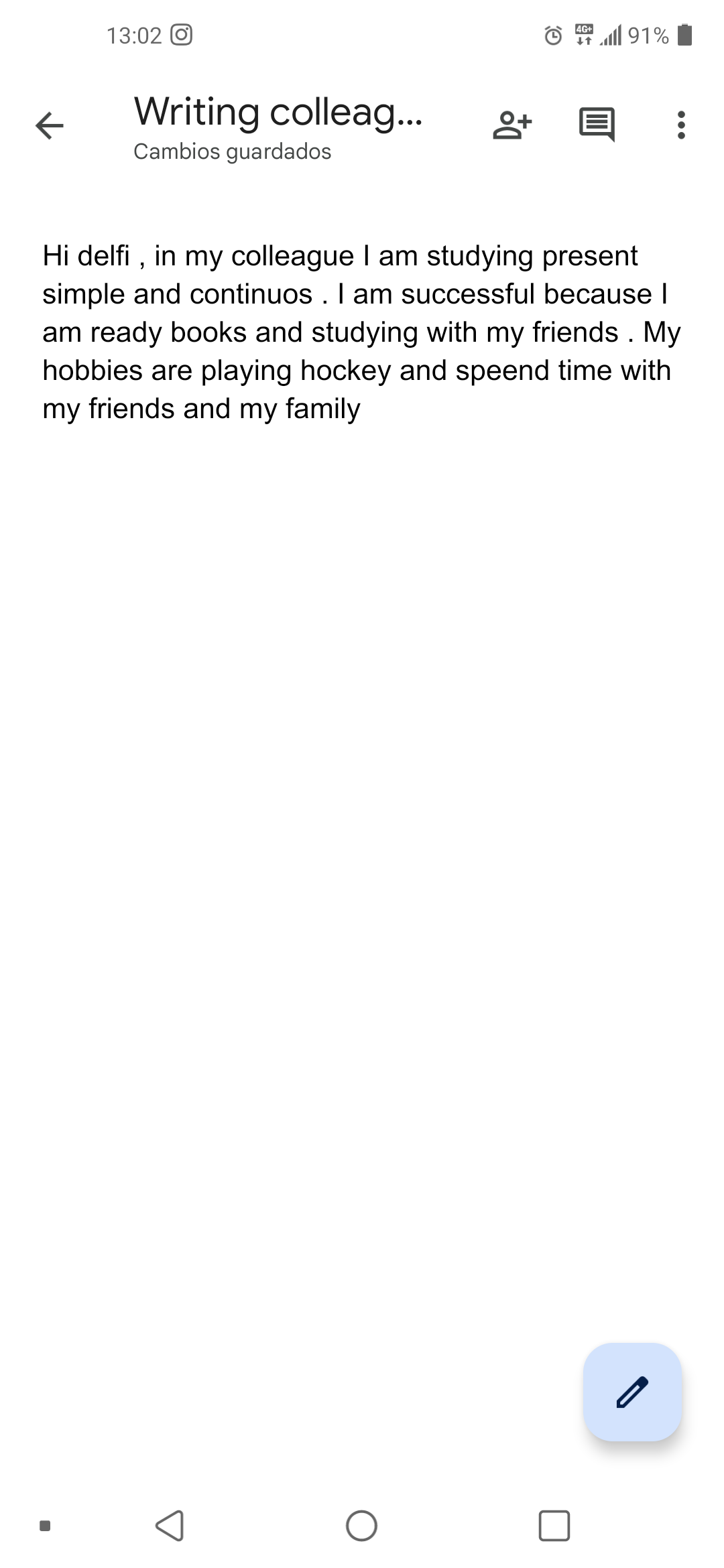Tap the system home button

(361, 1526)
